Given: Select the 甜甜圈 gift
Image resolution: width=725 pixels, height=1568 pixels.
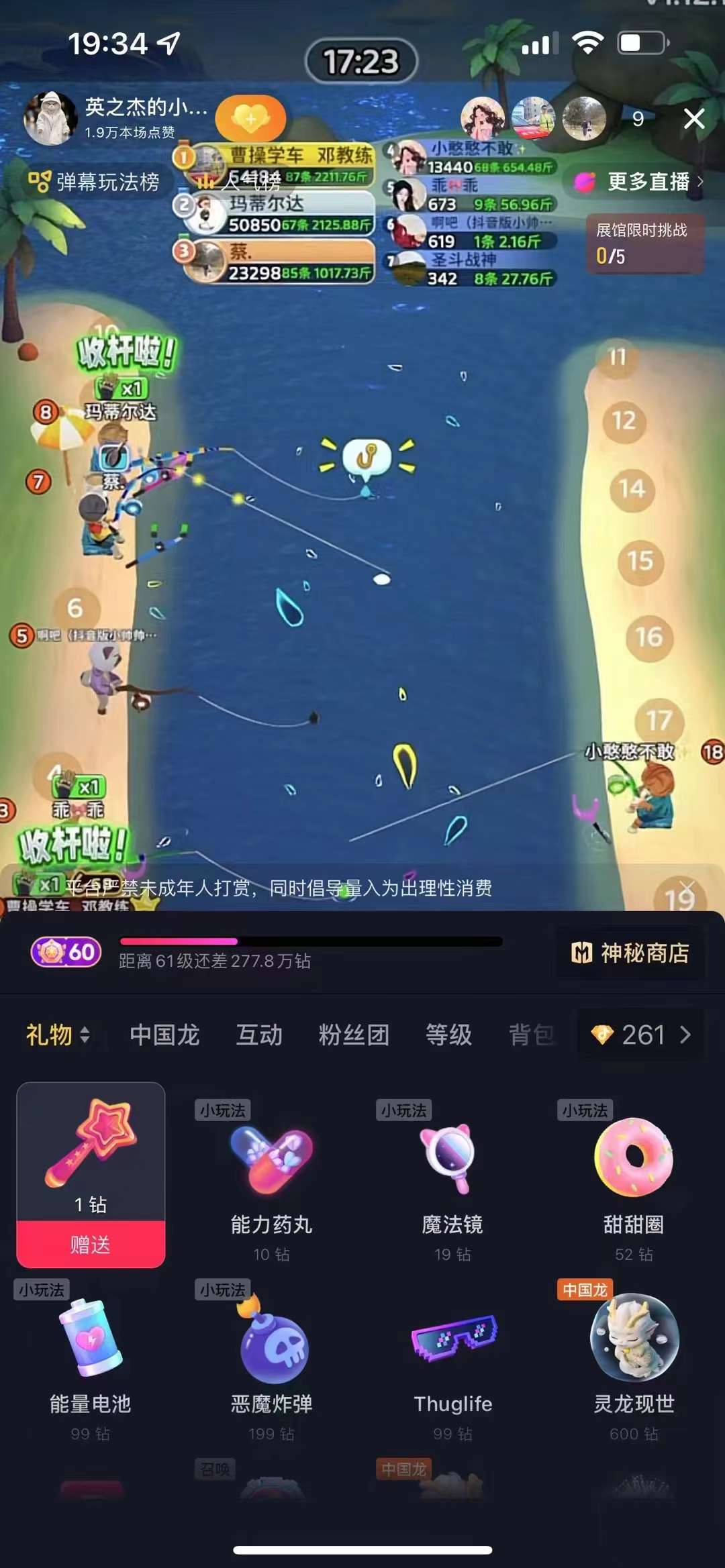Looking at the screenshot, I should (633, 1181).
